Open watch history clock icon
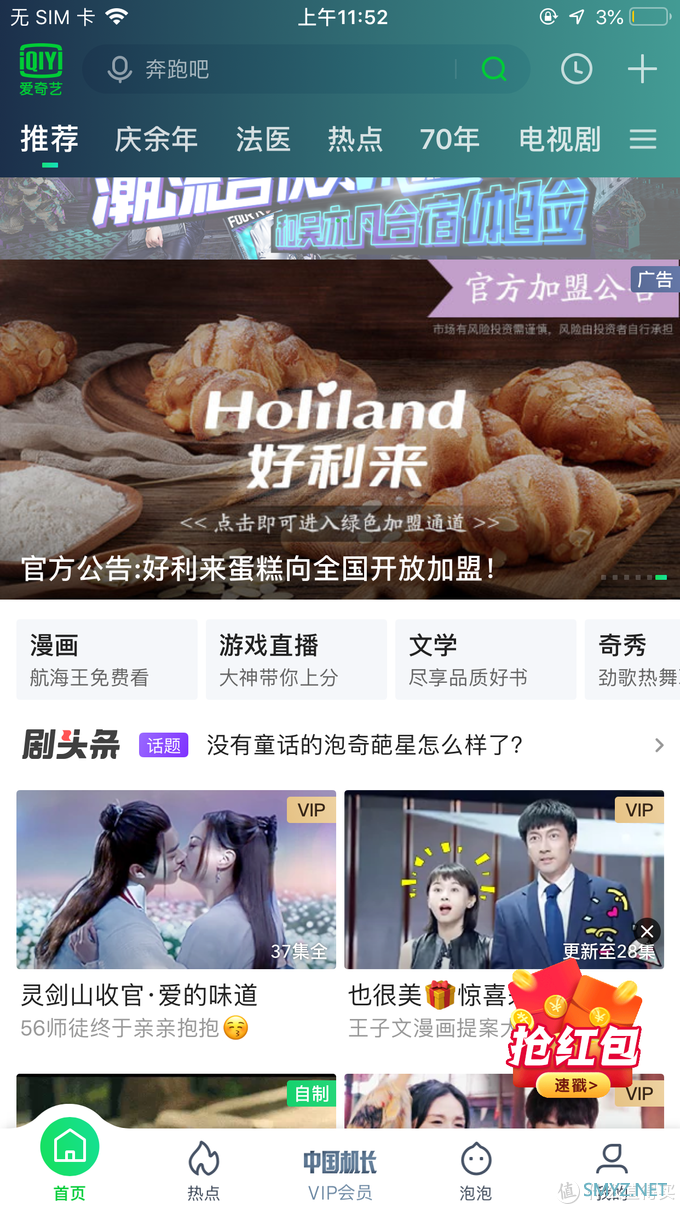 tap(576, 69)
